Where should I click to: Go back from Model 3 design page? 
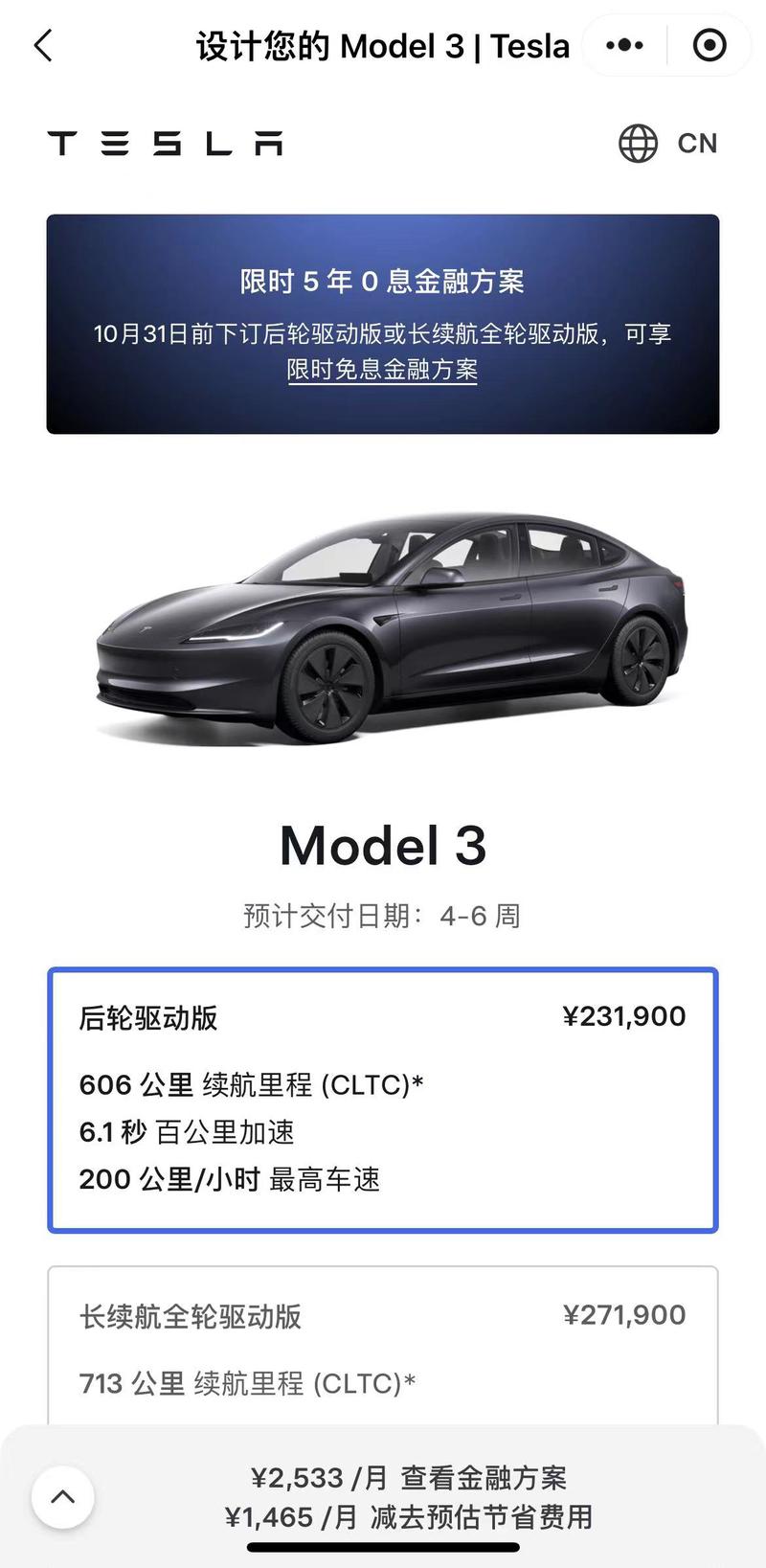click(43, 45)
